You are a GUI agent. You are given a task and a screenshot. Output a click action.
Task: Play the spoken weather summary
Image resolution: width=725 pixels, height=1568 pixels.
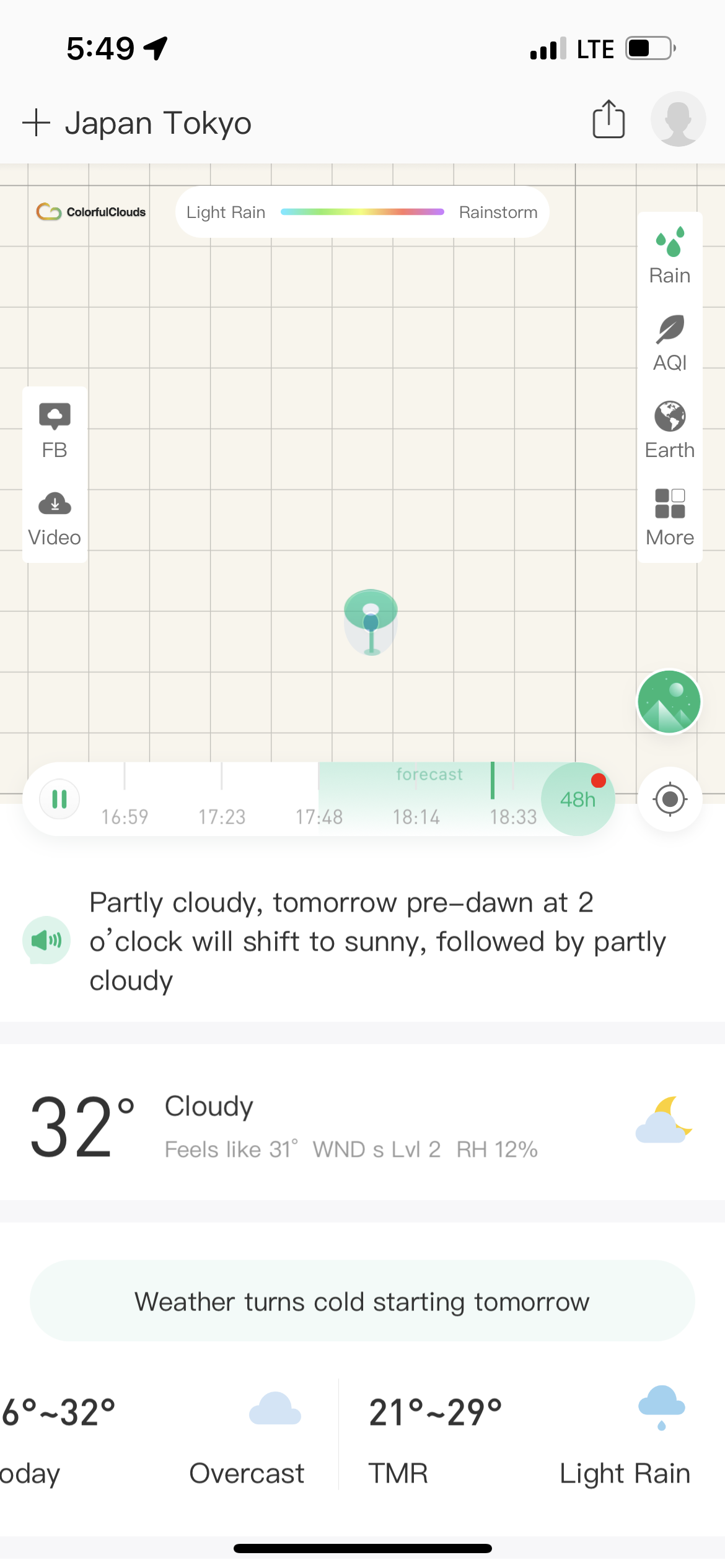point(46,941)
